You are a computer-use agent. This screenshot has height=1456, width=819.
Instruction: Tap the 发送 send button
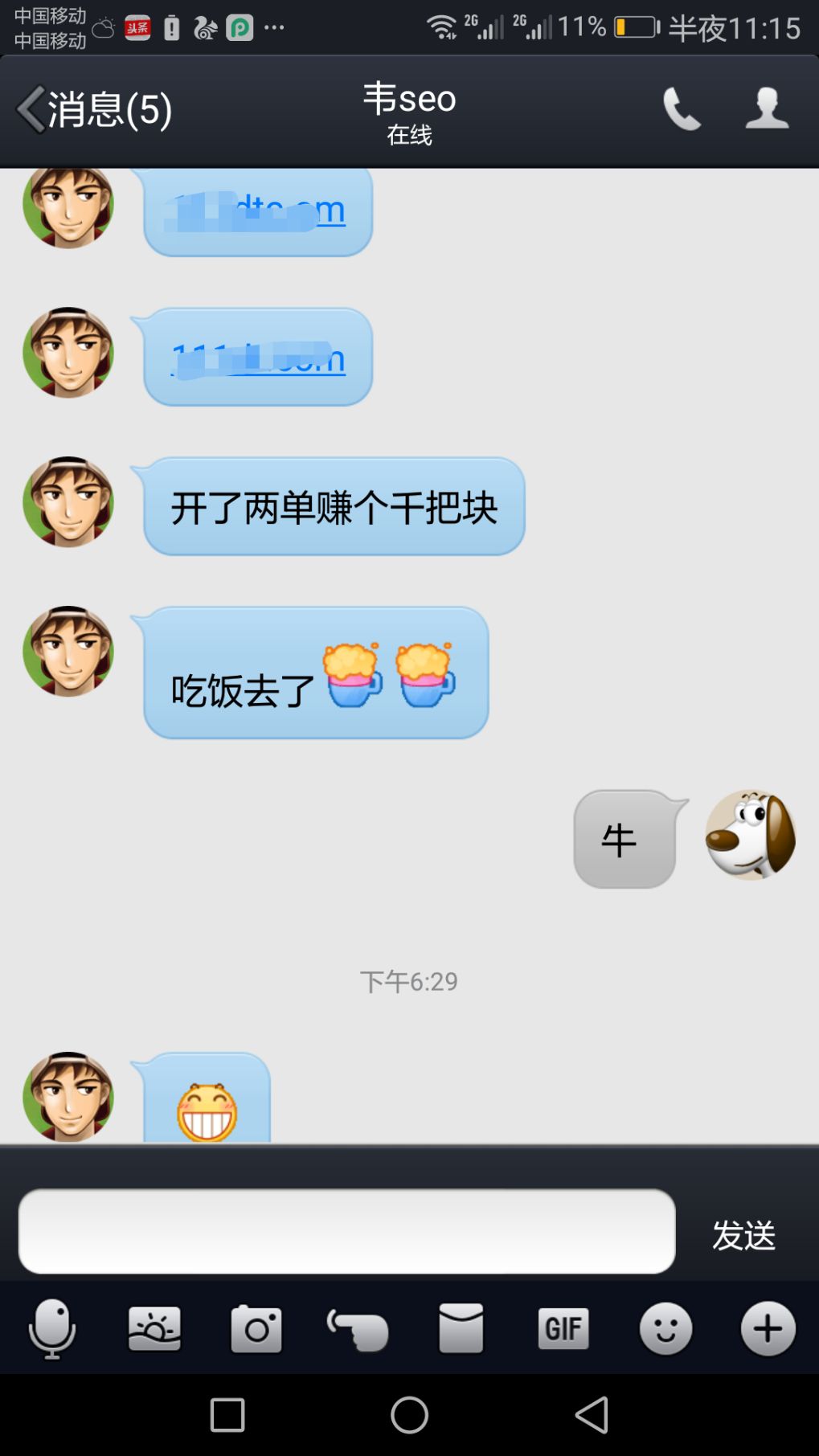tap(743, 1234)
